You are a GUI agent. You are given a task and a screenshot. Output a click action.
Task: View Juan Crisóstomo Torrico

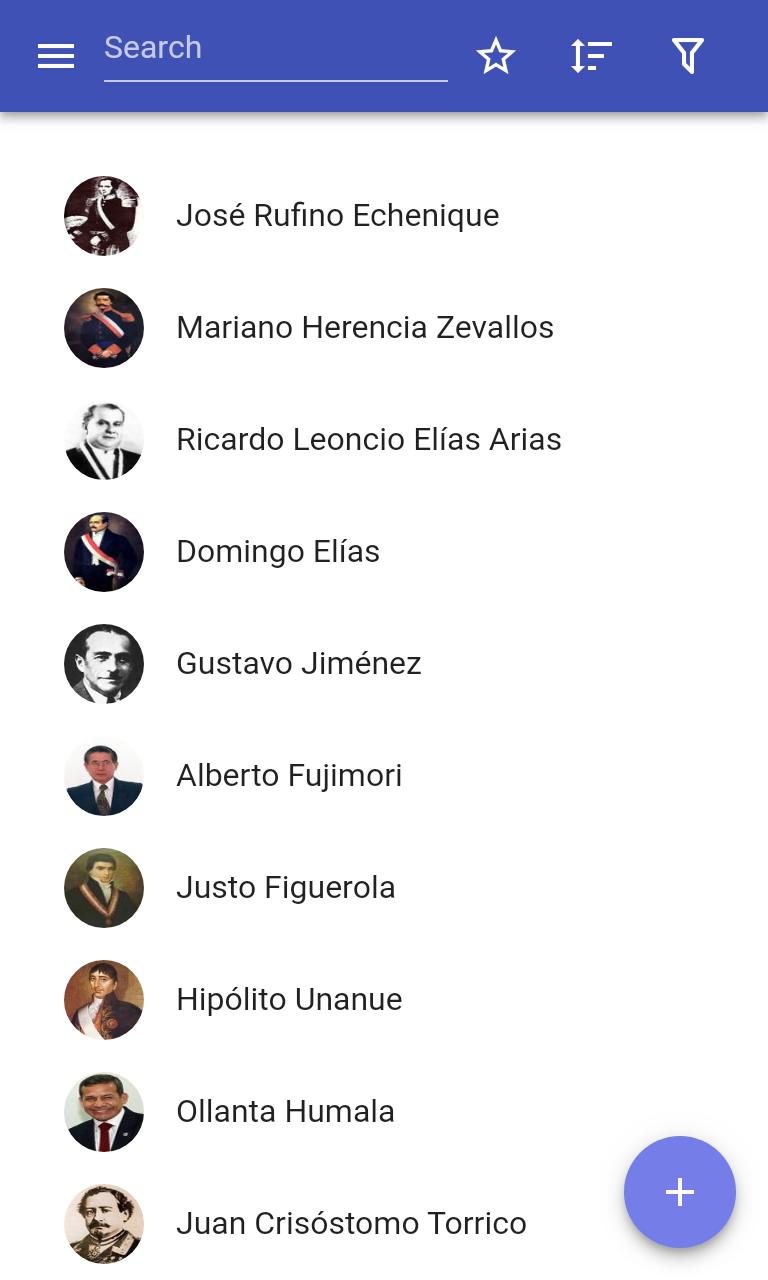point(350,1224)
